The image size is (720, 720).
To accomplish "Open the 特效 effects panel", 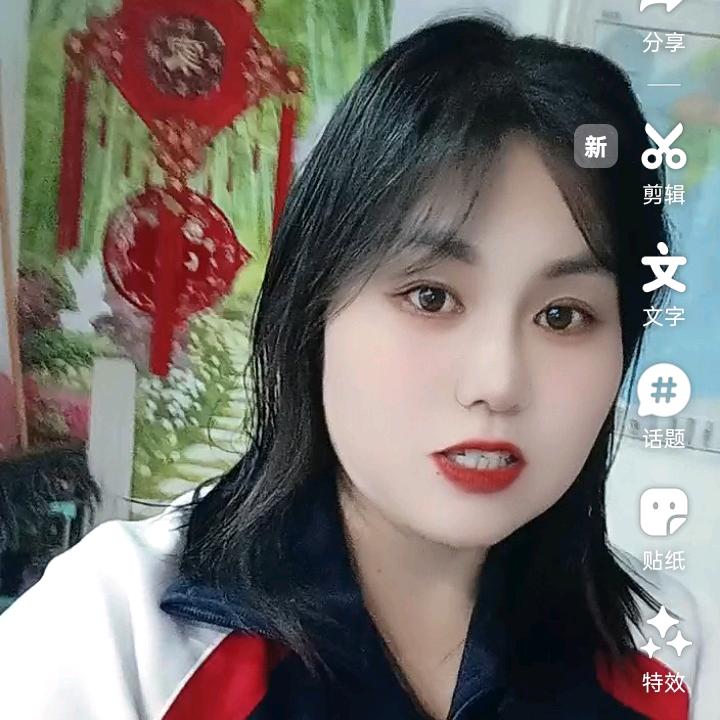I will tap(665, 650).
